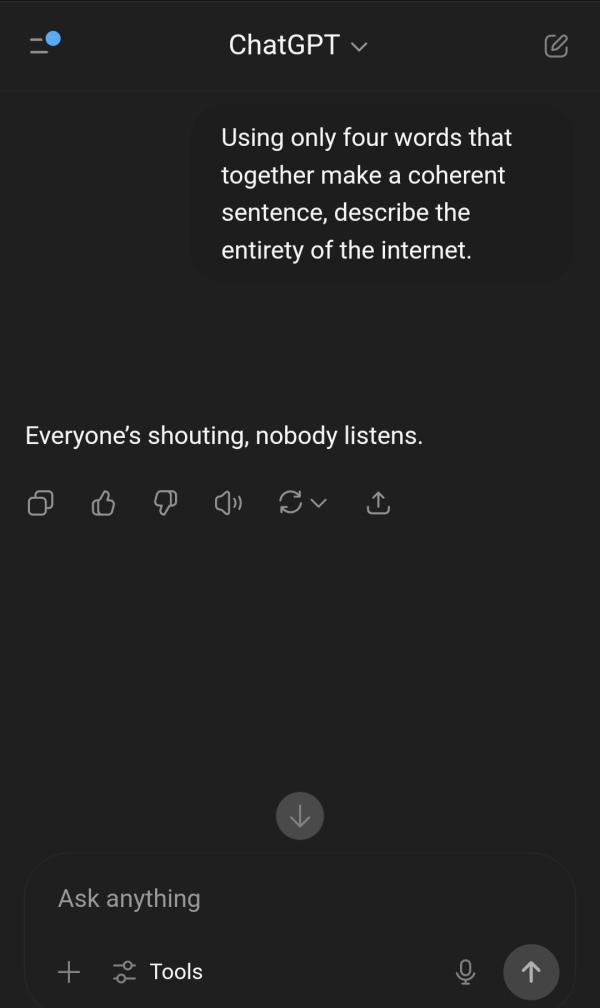This screenshot has width=600, height=1008.
Task: Start voice dictation with microphone
Action: pos(466,972)
